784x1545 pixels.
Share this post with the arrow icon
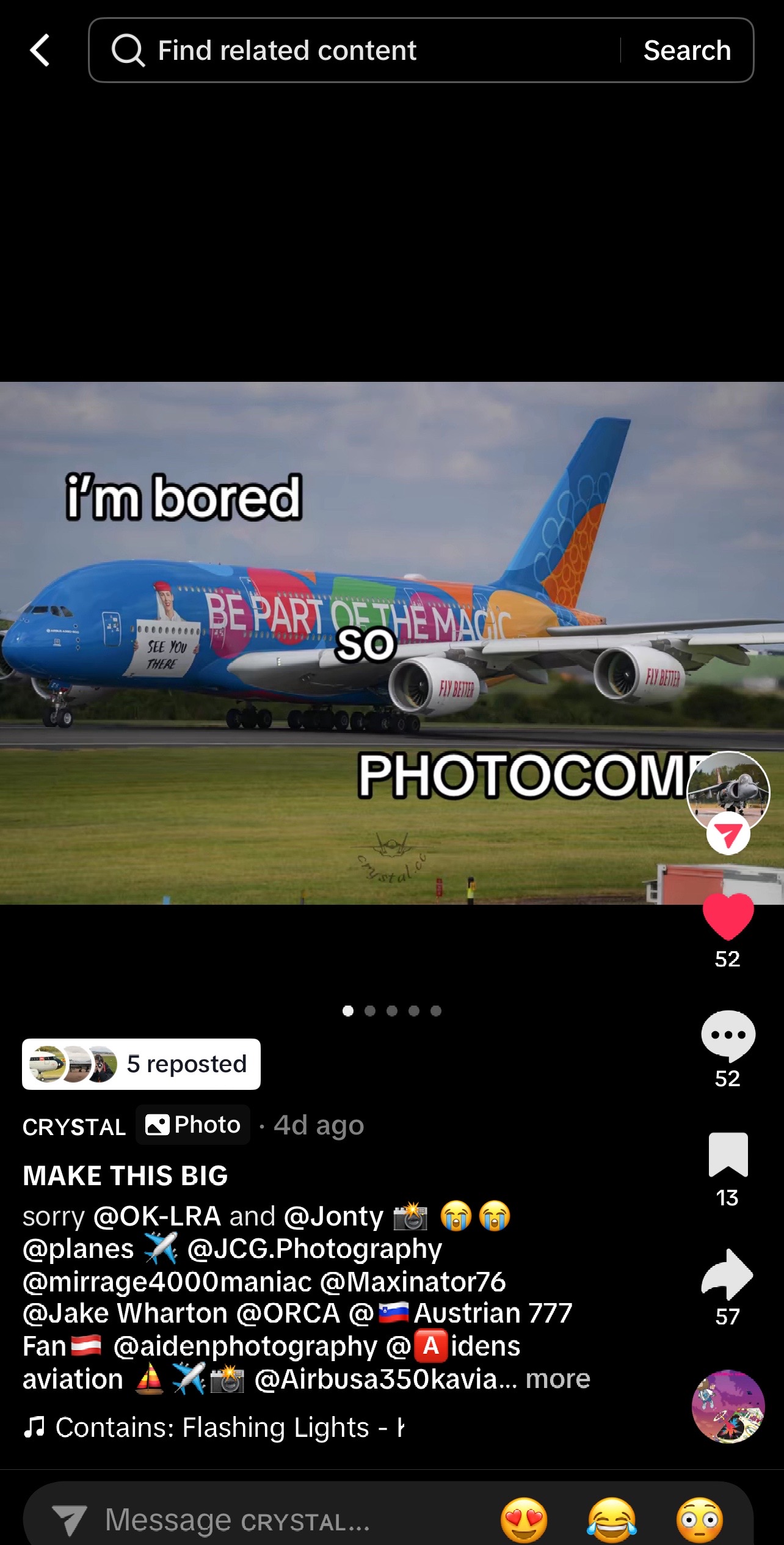(x=727, y=1273)
